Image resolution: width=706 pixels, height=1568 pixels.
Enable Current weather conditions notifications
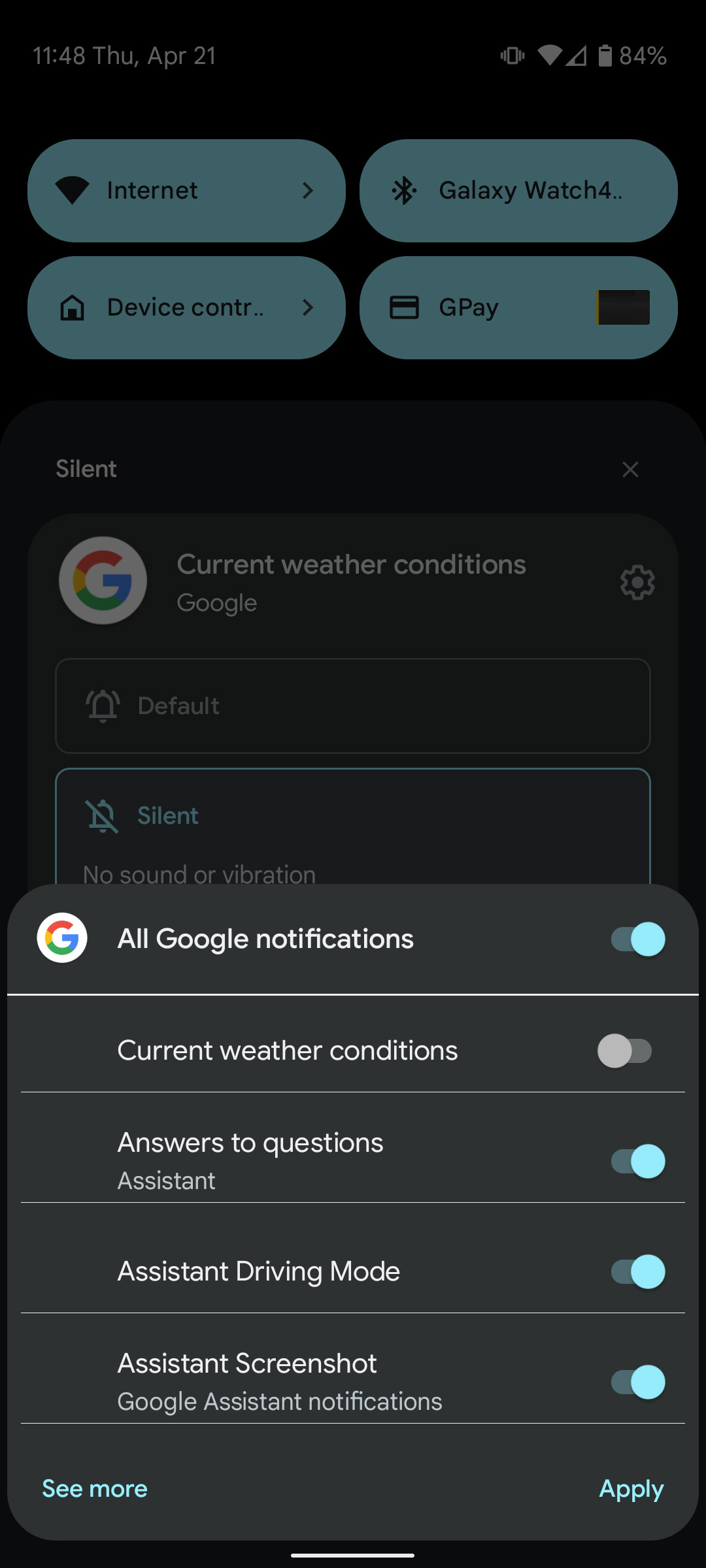click(x=624, y=1051)
